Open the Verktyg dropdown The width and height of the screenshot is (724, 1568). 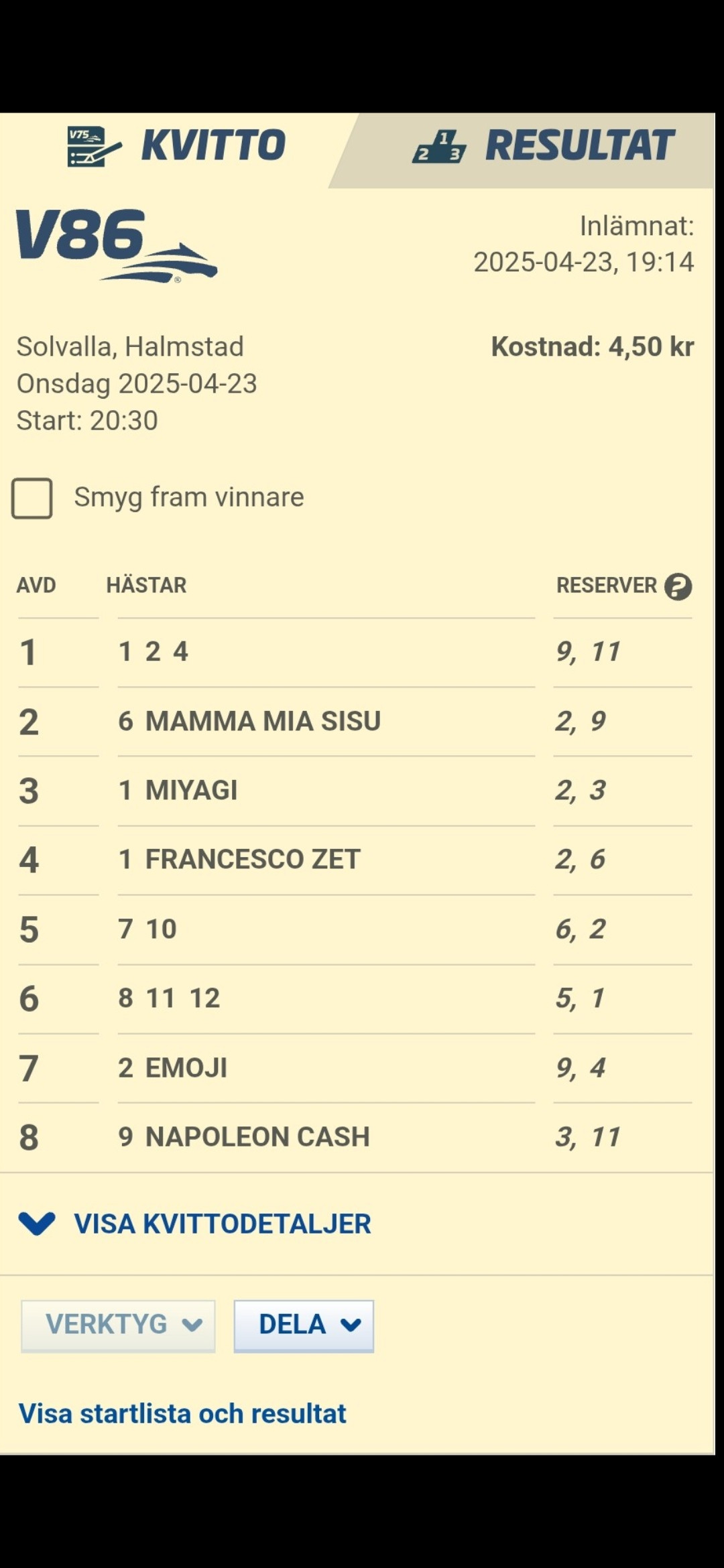pos(118,1326)
